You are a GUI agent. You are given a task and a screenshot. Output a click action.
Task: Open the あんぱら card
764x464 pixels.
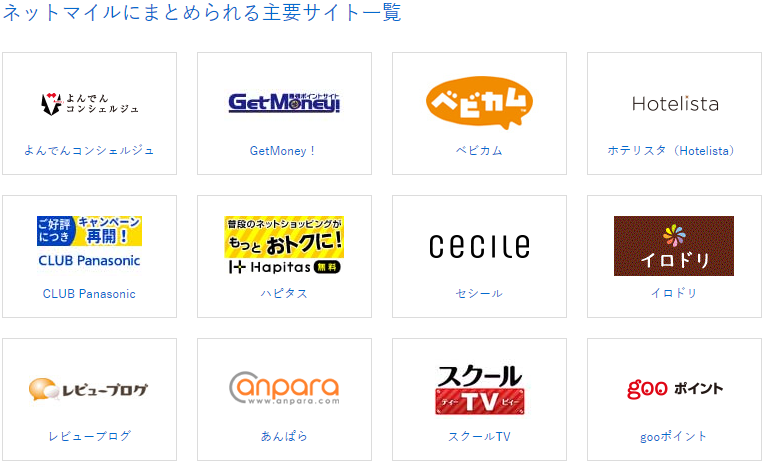point(284,399)
